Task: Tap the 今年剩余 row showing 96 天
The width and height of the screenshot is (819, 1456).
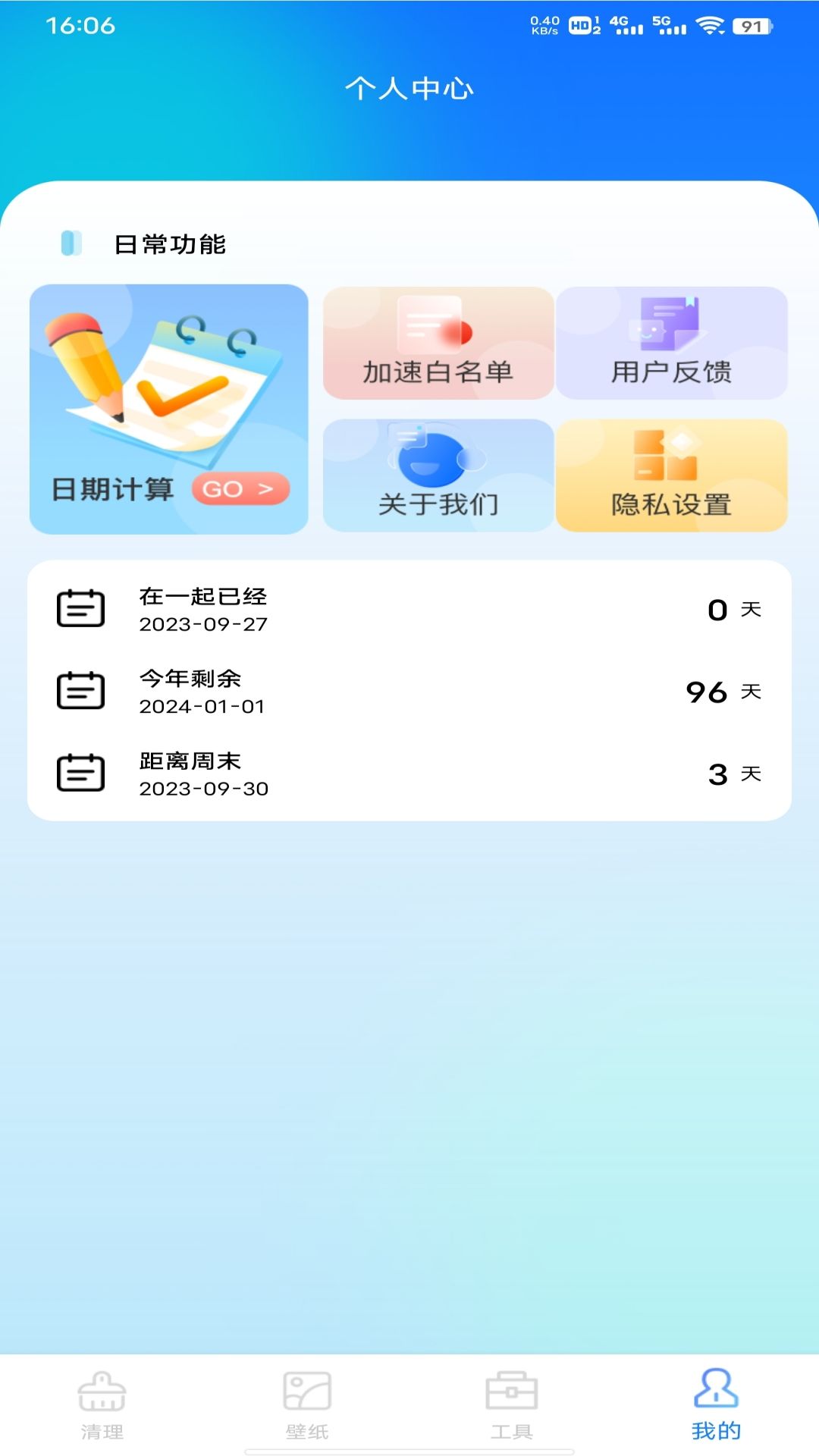Action: (x=409, y=690)
